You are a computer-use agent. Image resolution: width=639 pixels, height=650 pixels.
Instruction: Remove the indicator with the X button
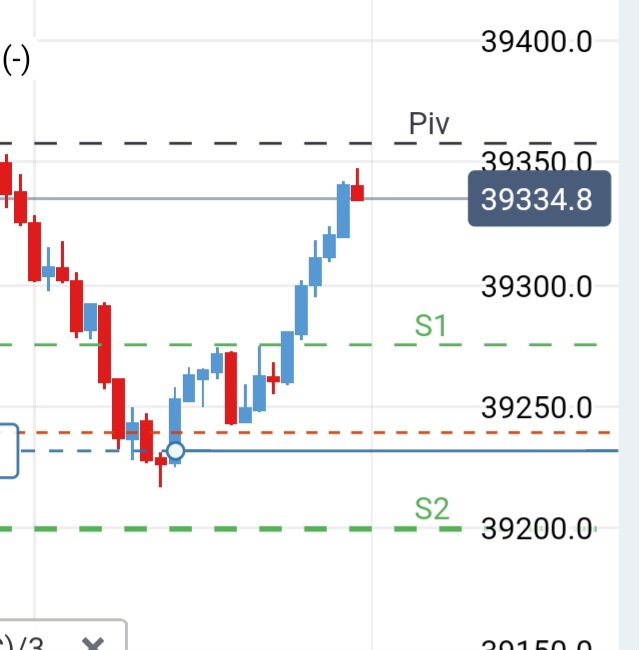coord(92,643)
